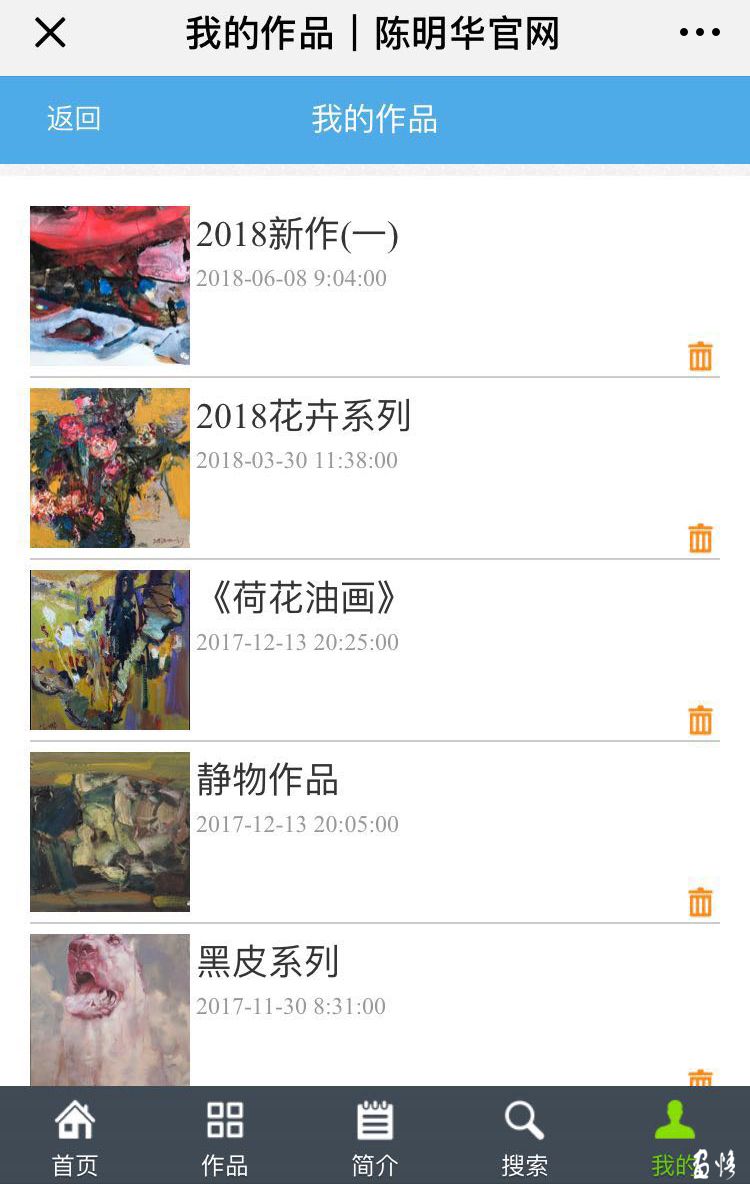Switch to the 搜索 search tab

coord(524,1137)
